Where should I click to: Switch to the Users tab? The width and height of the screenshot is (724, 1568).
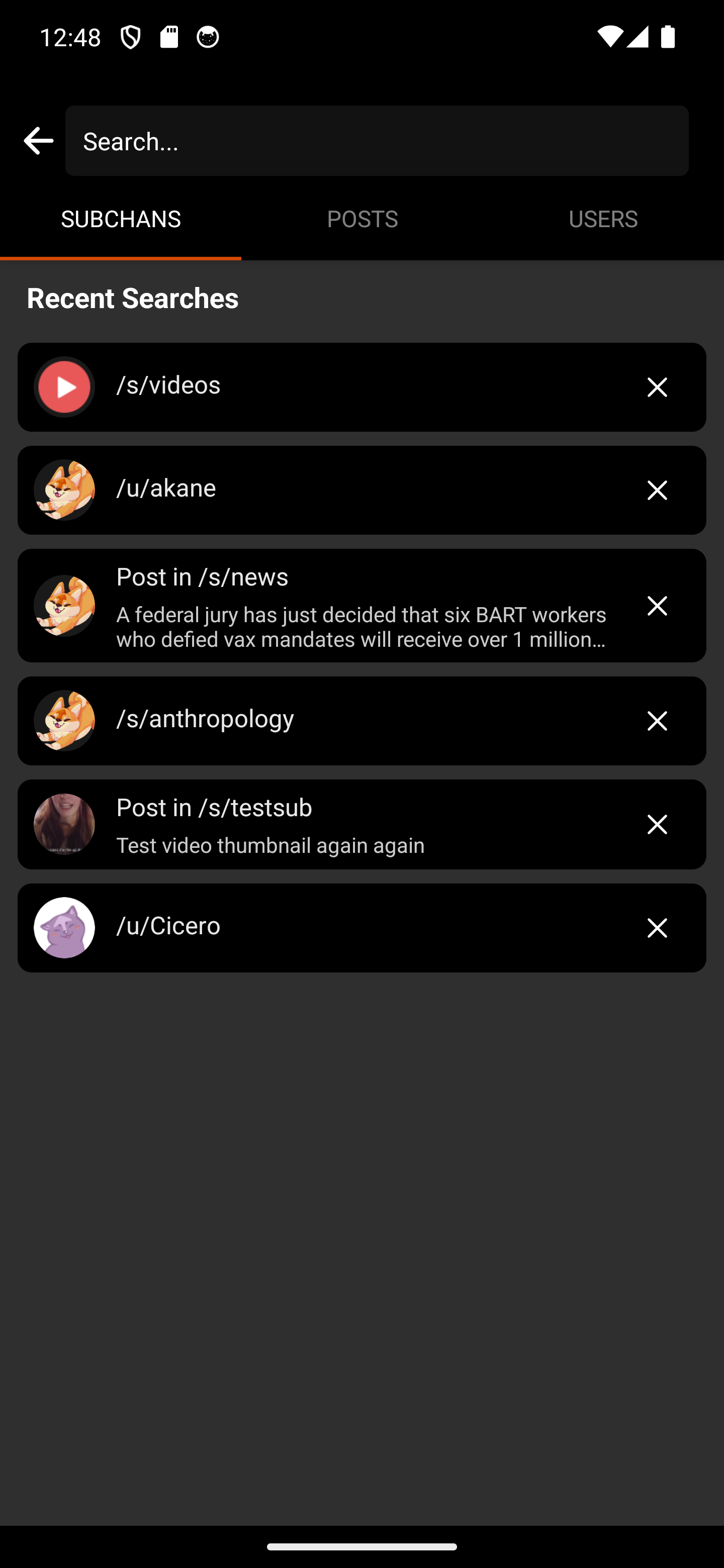click(603, 219)
